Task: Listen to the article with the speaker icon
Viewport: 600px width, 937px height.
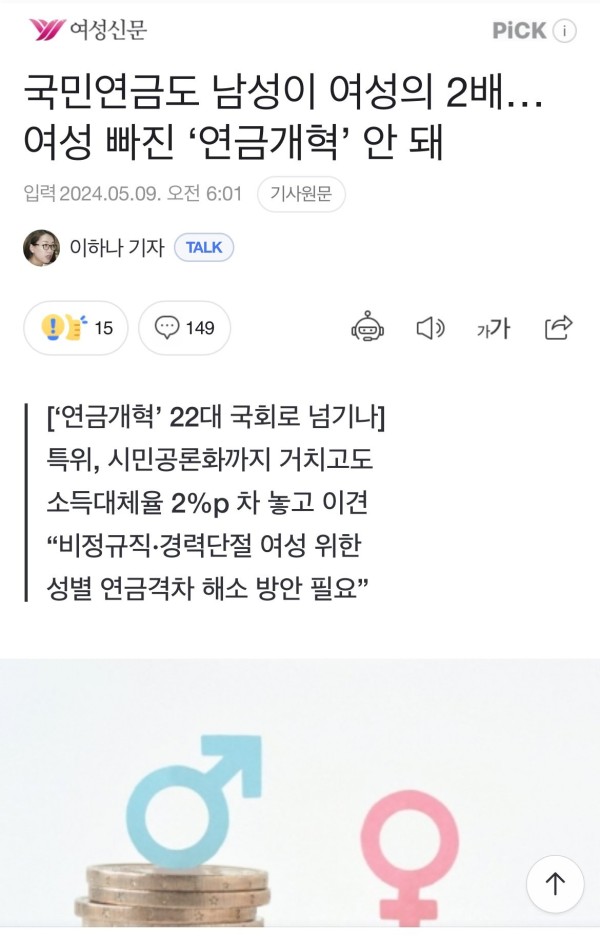Action: pos(430,328)
